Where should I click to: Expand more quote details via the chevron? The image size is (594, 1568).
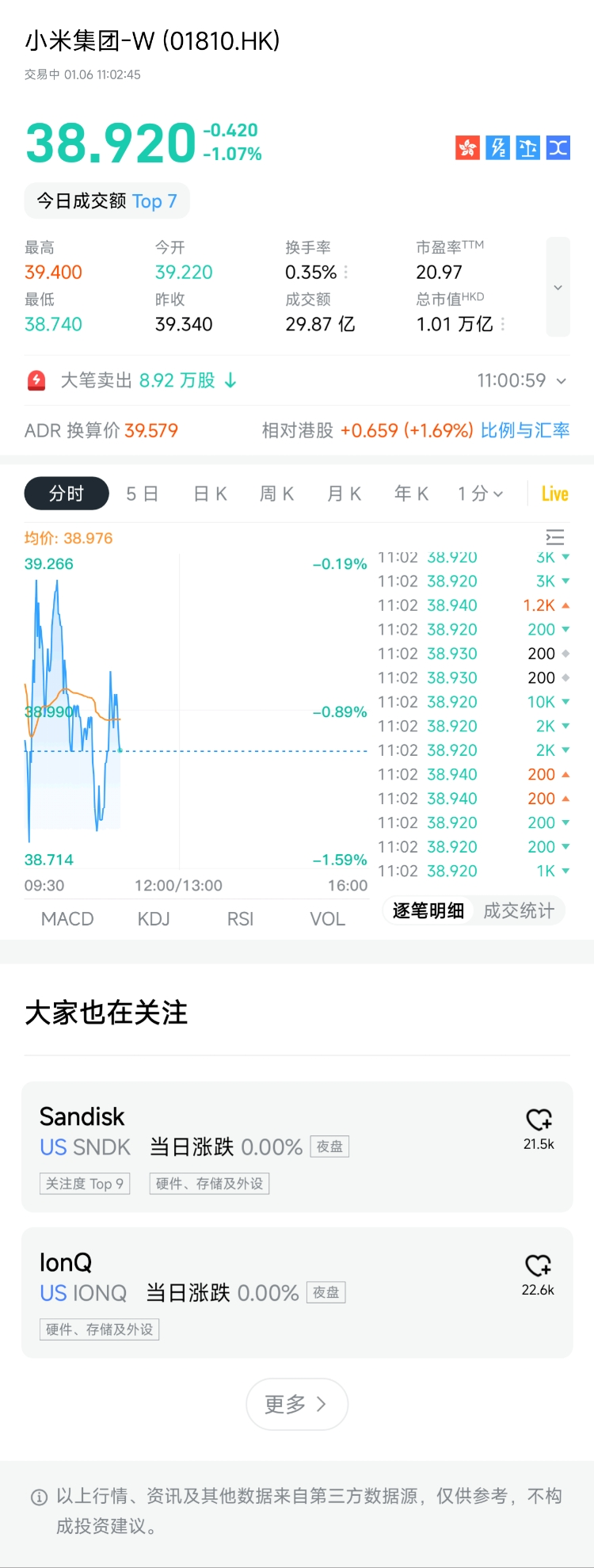(558, 287)
